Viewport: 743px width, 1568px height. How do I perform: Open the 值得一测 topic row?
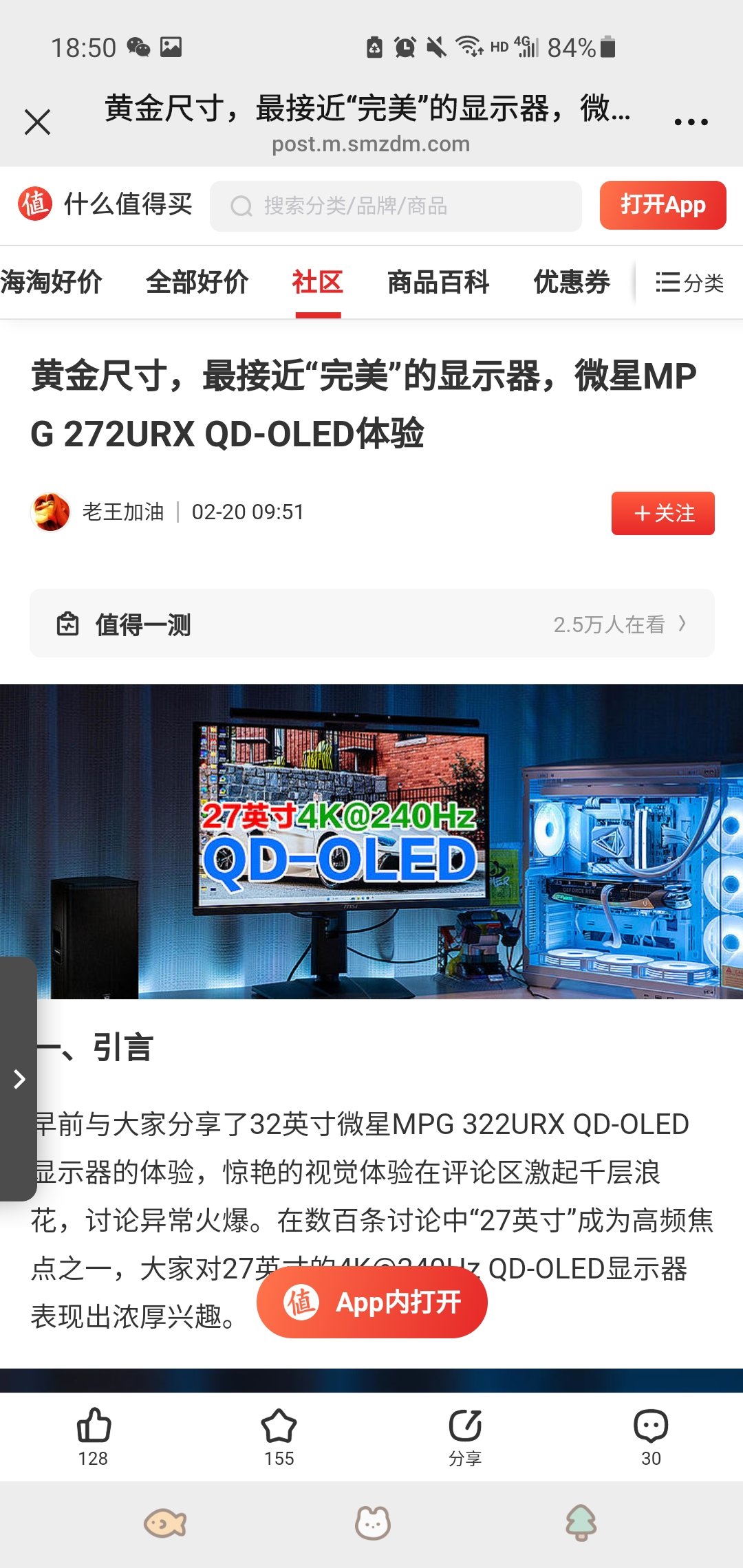coord(371,624)
